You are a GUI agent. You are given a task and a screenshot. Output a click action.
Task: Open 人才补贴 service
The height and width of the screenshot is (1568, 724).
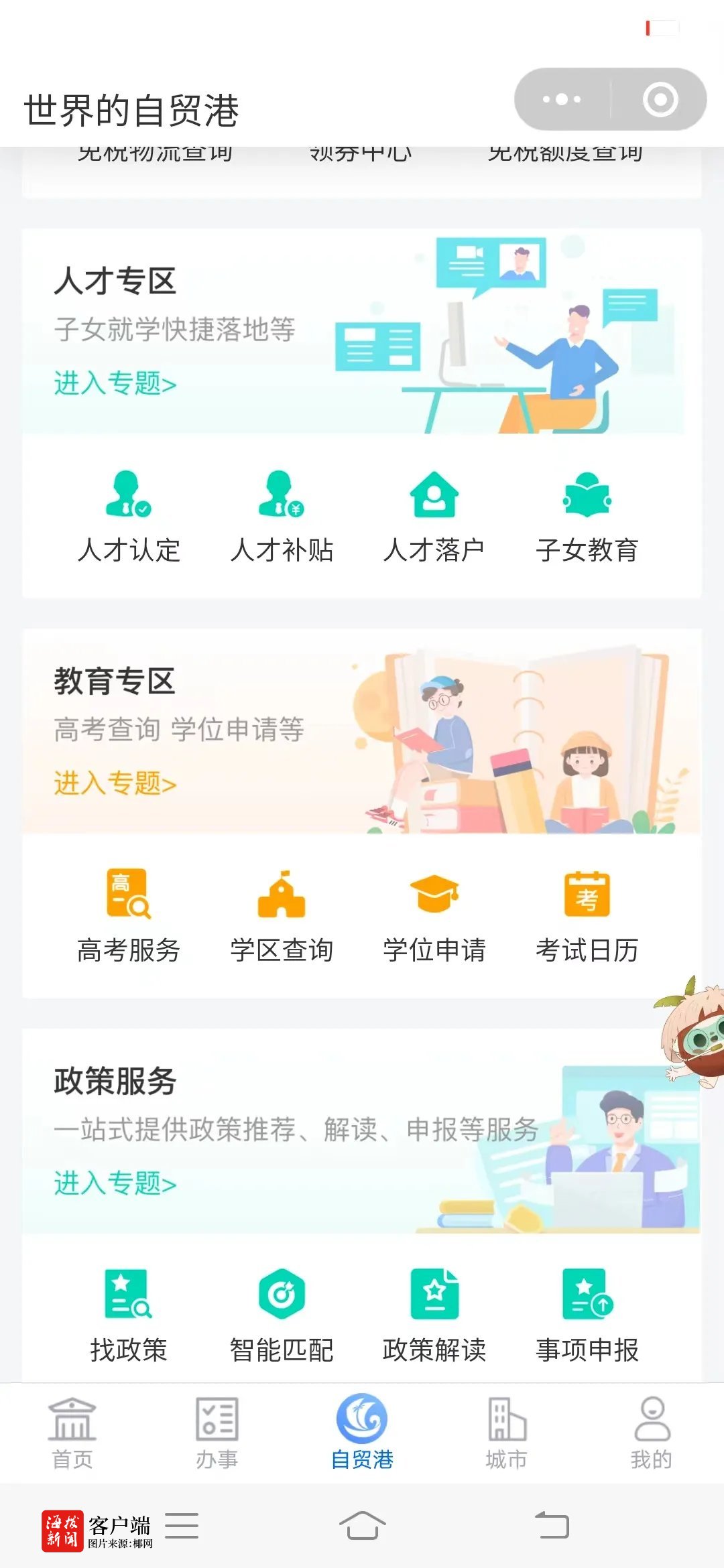point(282,516)
